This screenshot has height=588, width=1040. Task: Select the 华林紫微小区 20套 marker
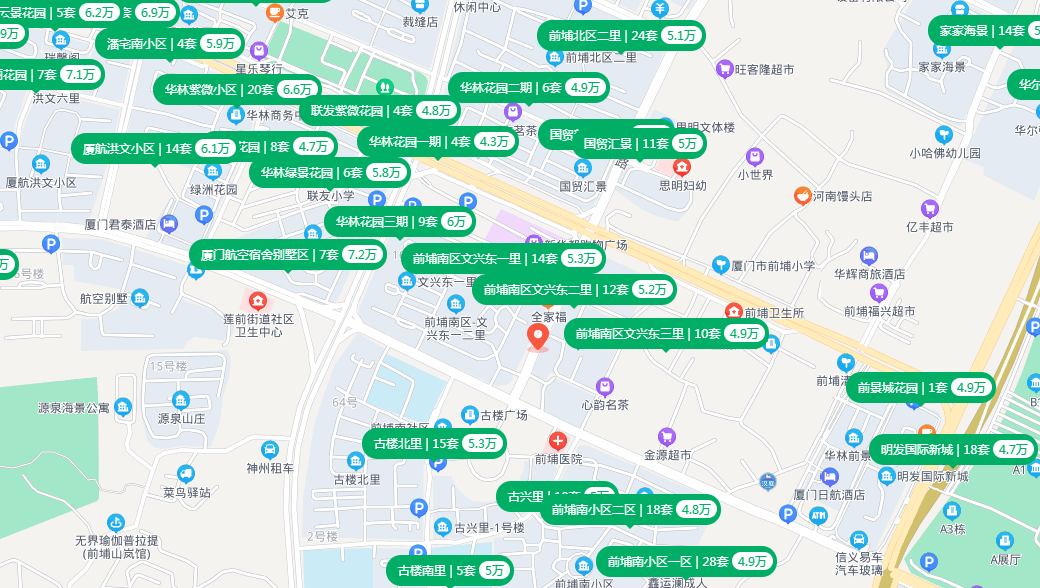237,89
